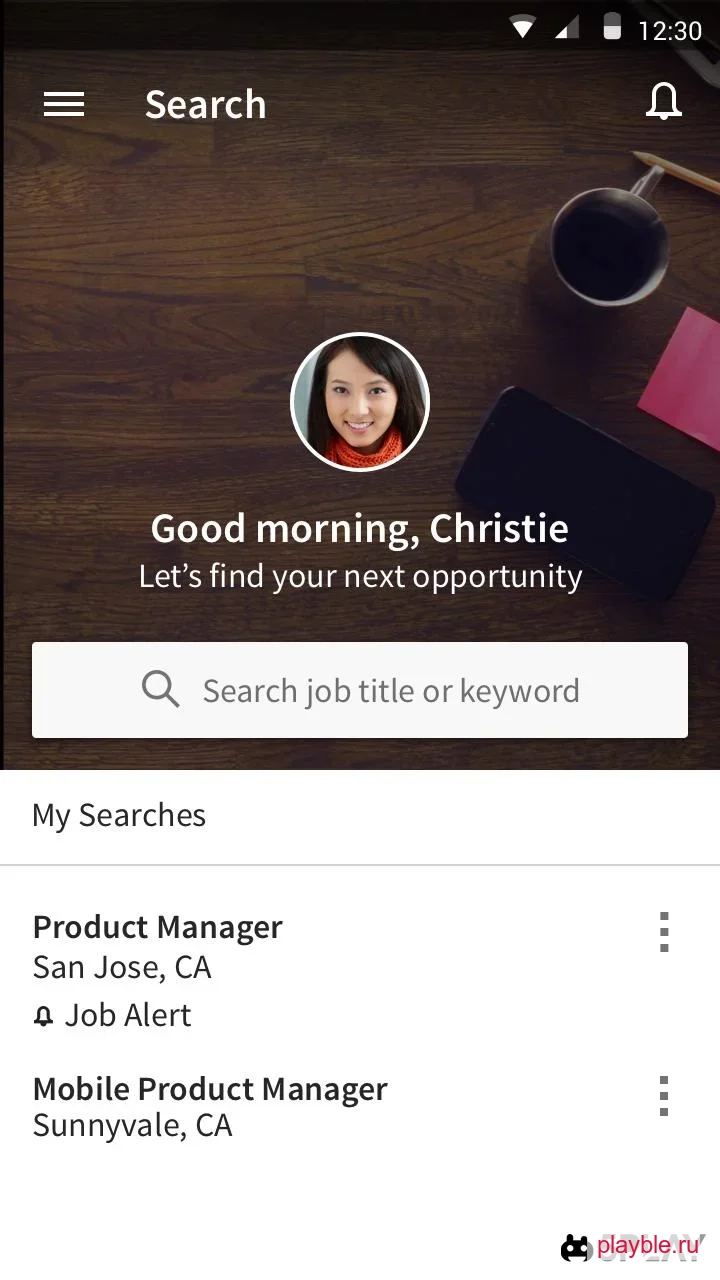Open the hamburger drawer menu
This screenshot has width=720, height=1280.
pyautogui.click(x=64, y=104)
